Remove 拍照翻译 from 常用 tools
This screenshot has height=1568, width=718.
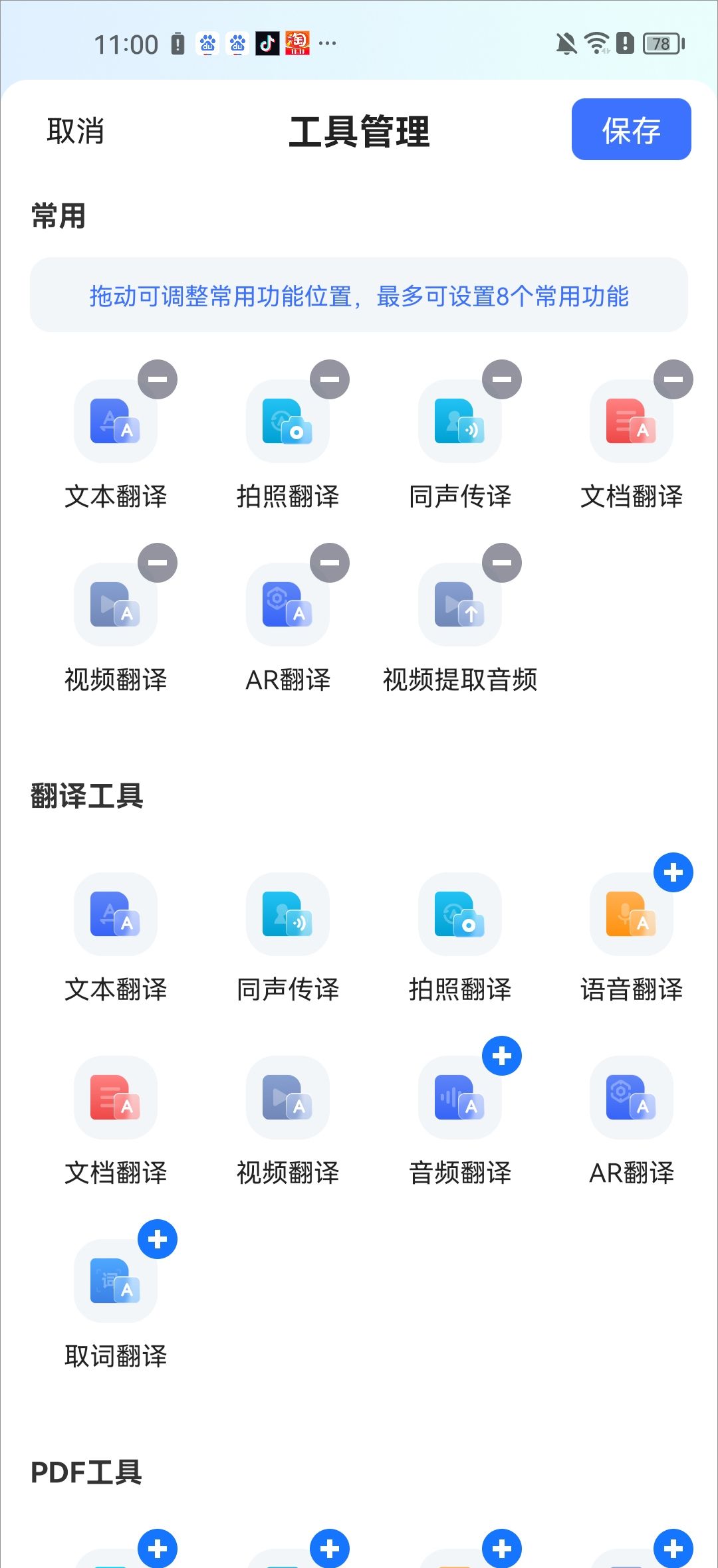[330, 379]
